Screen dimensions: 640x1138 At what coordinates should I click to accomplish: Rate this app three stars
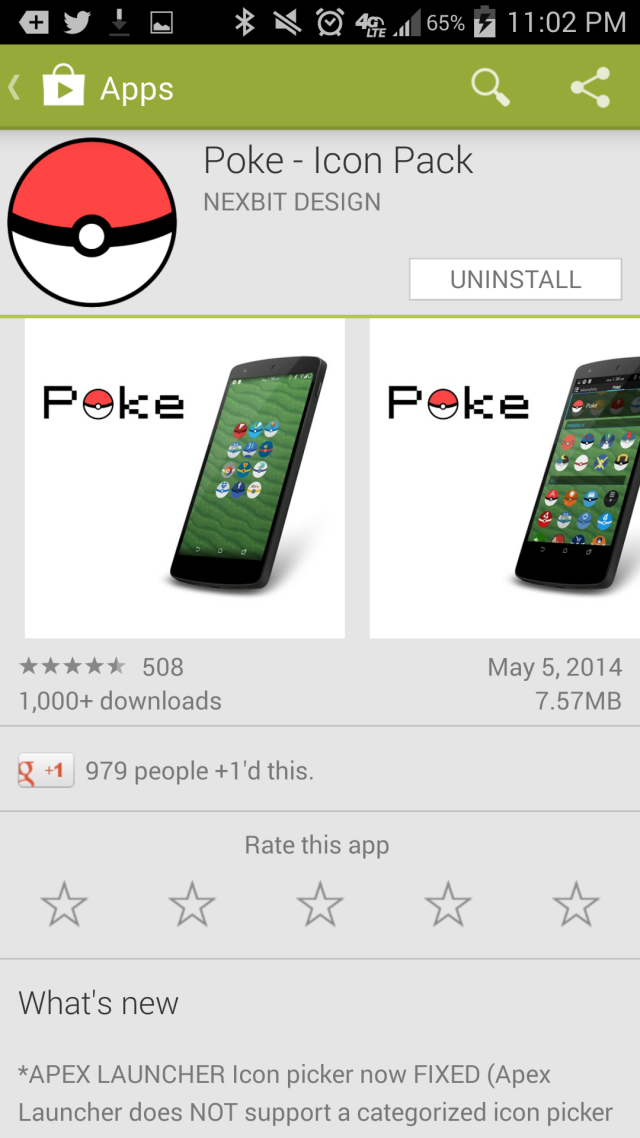click(x=320, y=904)
